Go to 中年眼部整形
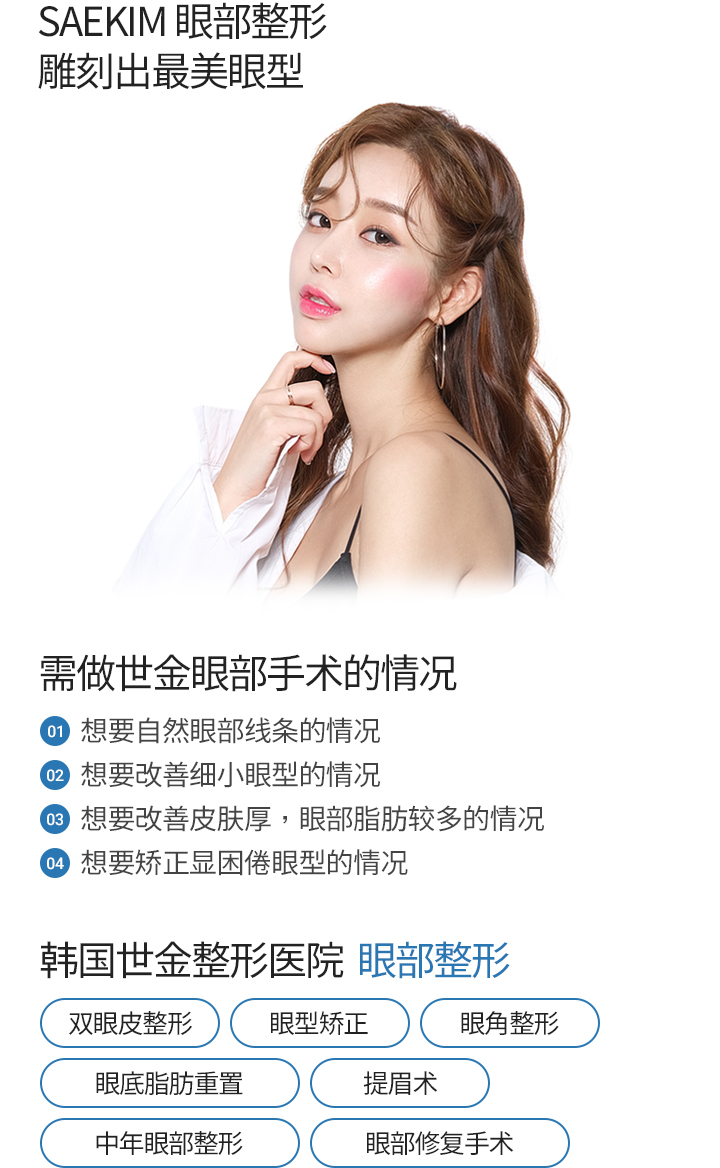 [169, 1143]
